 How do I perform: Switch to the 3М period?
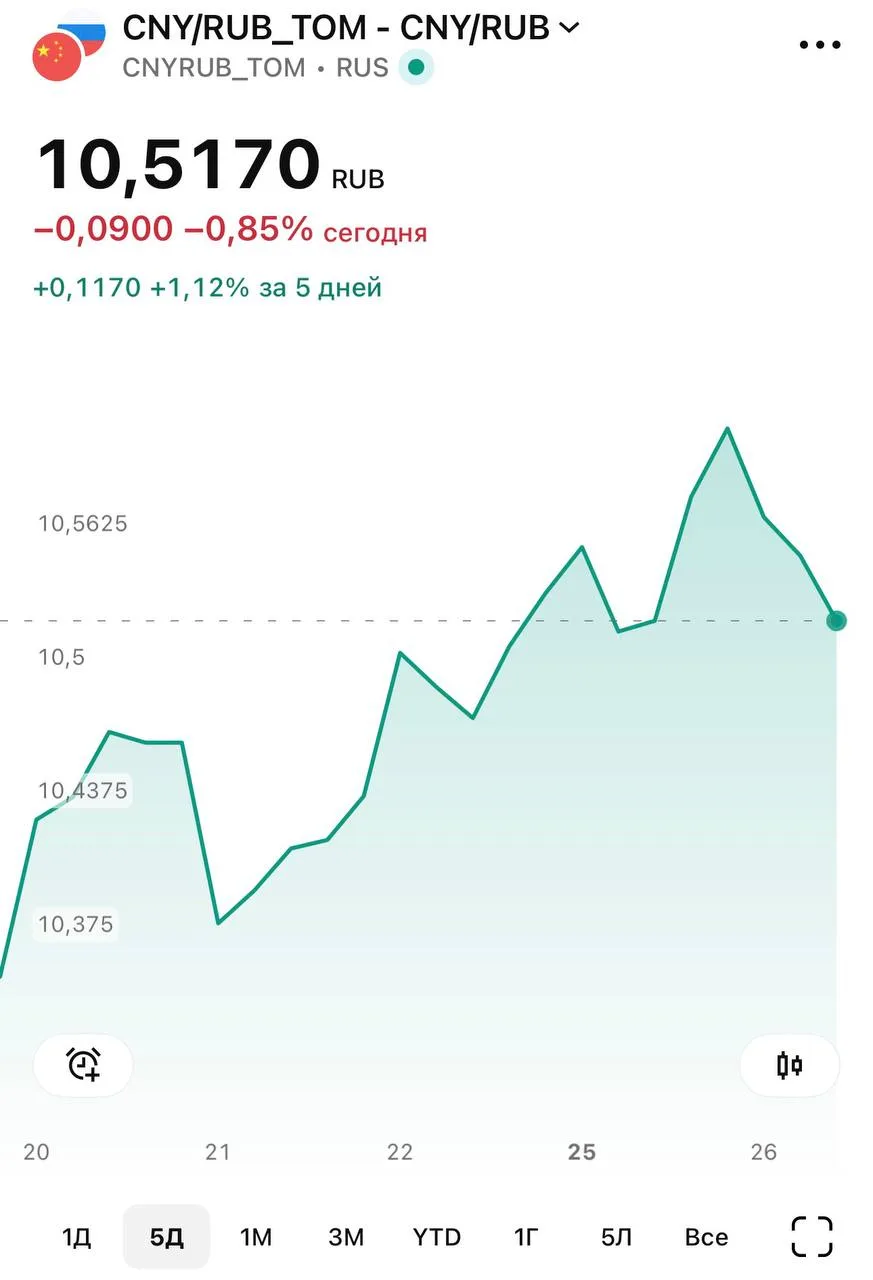tap(346, 1237)
